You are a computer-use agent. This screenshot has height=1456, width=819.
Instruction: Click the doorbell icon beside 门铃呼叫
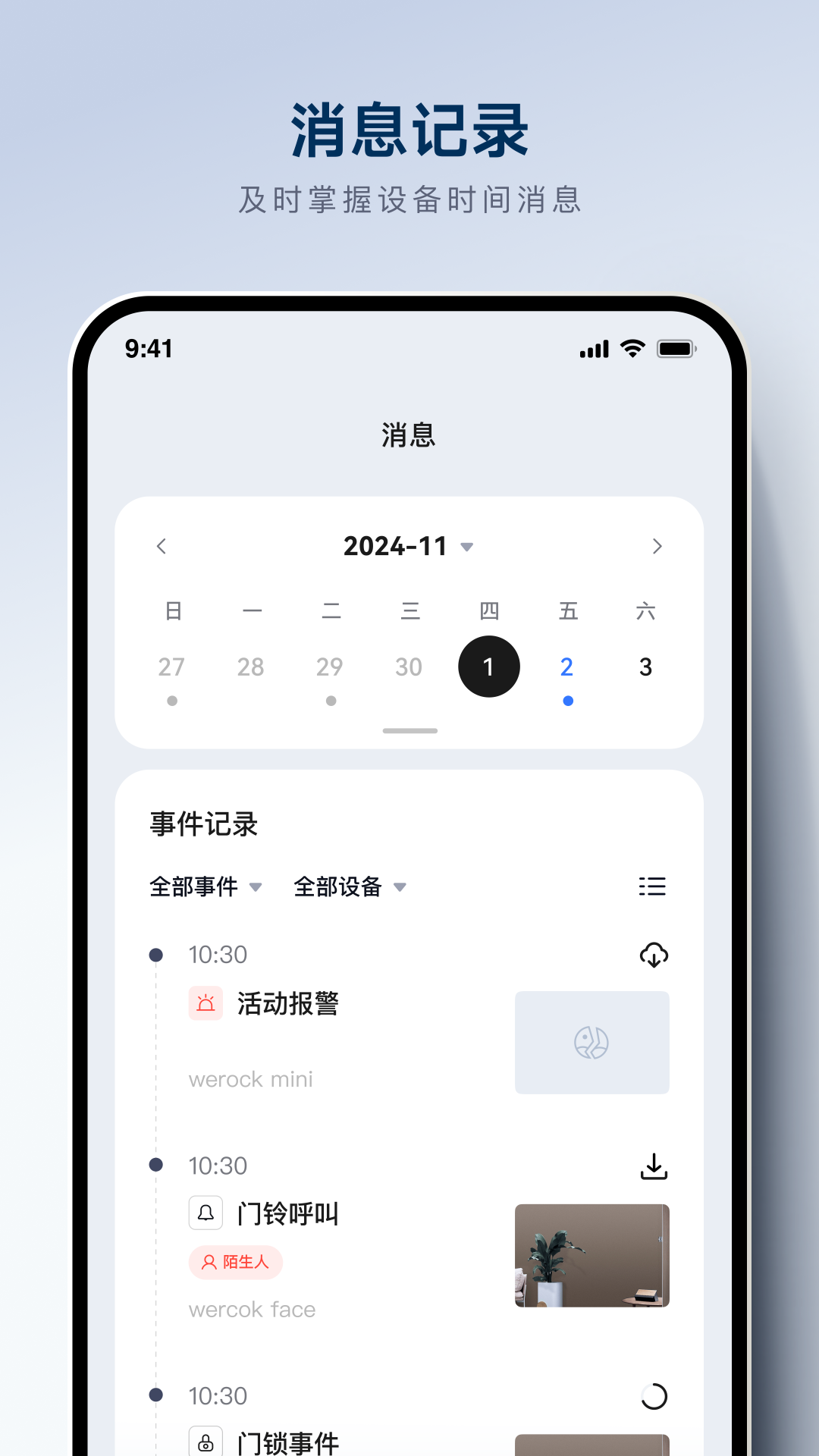206,1213
